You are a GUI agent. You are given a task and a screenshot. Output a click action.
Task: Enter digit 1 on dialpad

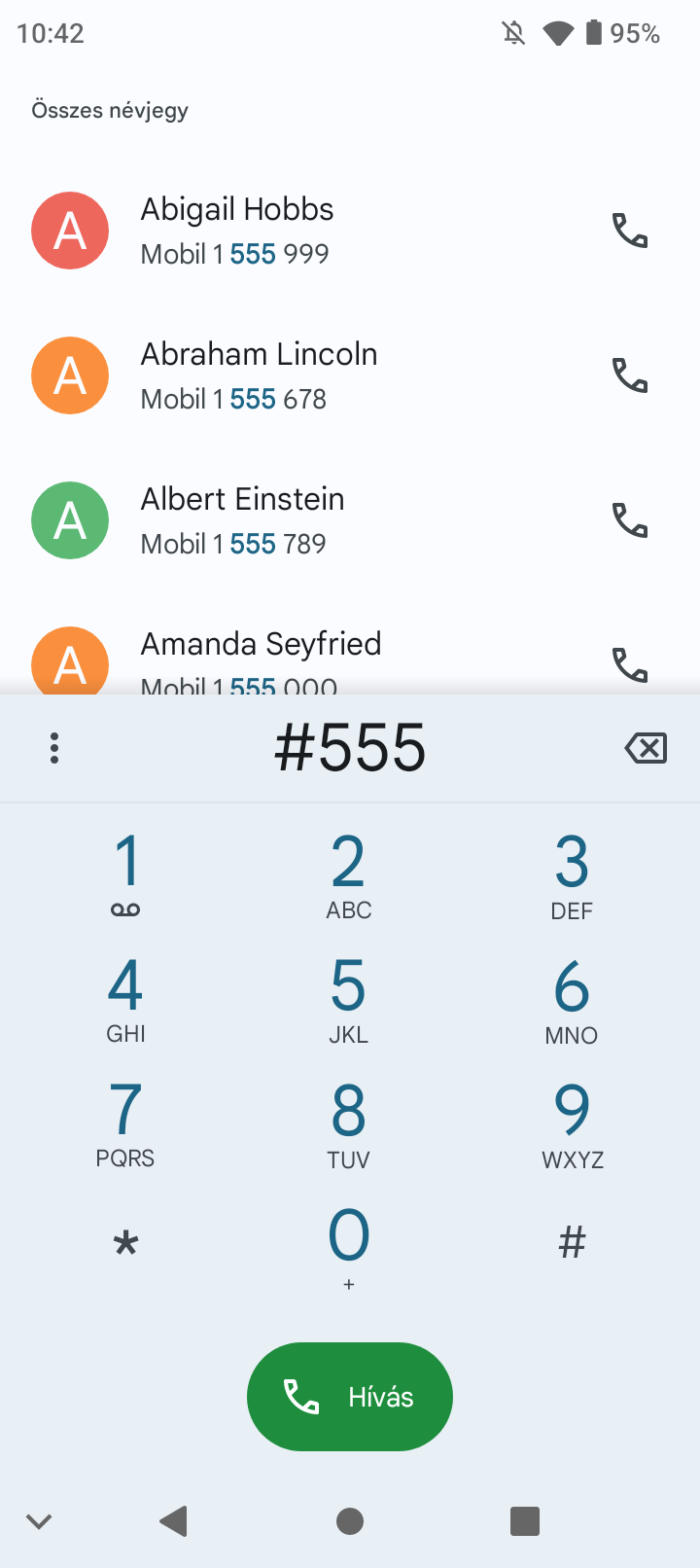pos(126,874)
